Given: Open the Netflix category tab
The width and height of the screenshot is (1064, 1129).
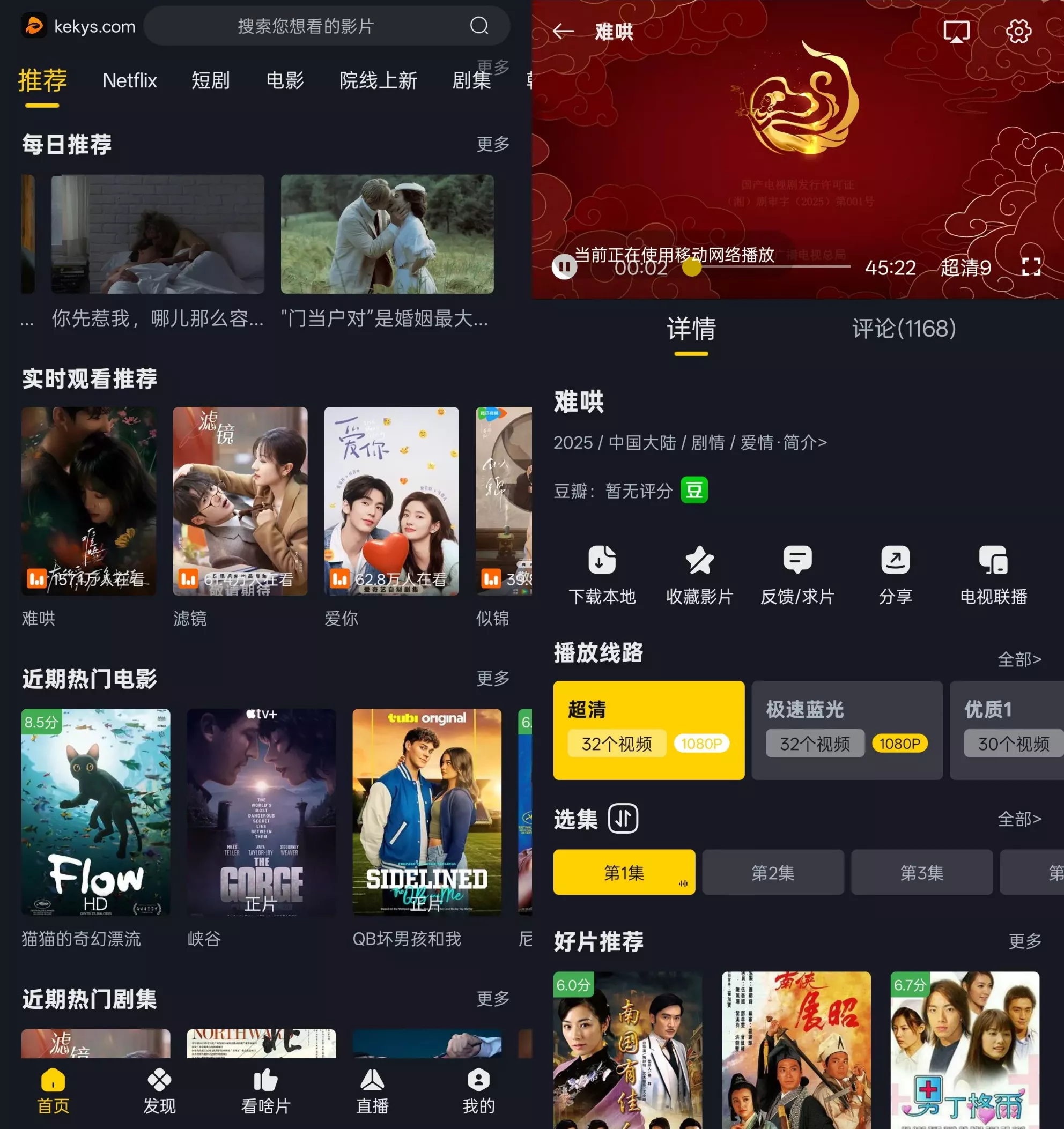Looking at the screenshot, I should coord(130,80).
